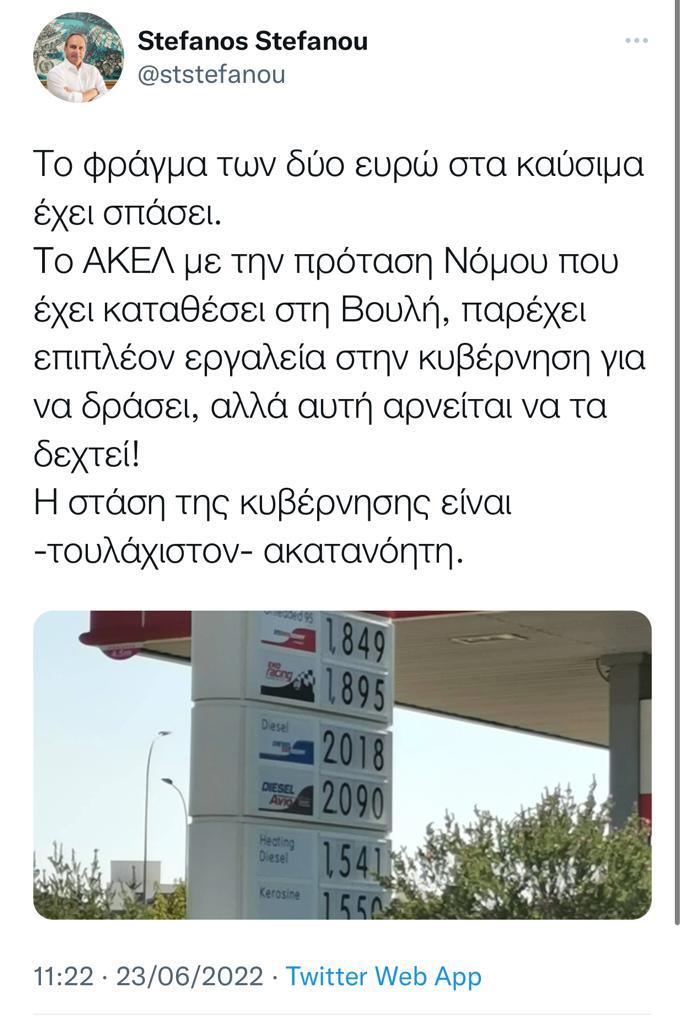This screenshot has width=685, height=1024.
Task: Open the Stefanos Stefanou profile name
Action: click(252, 41)
